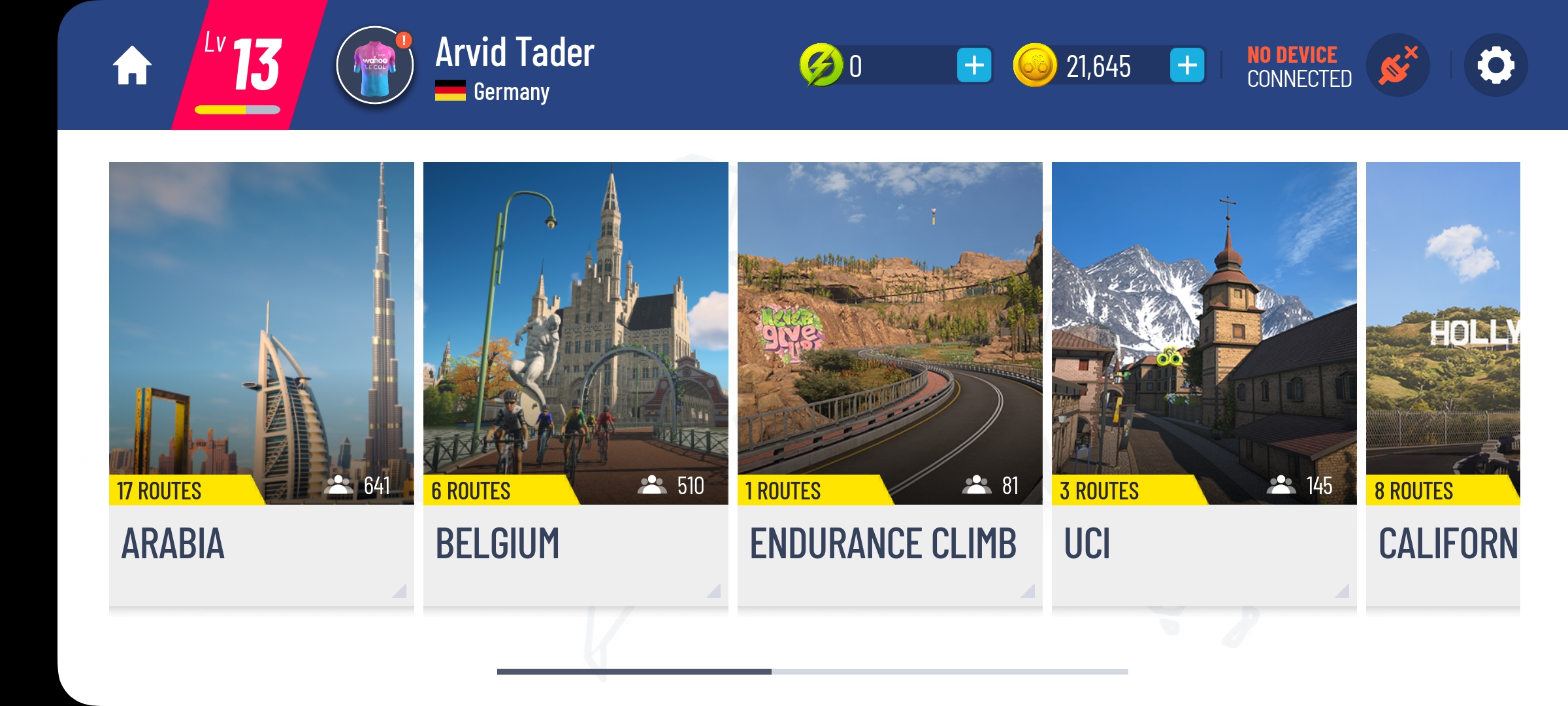
Task: Open the Arabia world card
Action: point(261,386)
